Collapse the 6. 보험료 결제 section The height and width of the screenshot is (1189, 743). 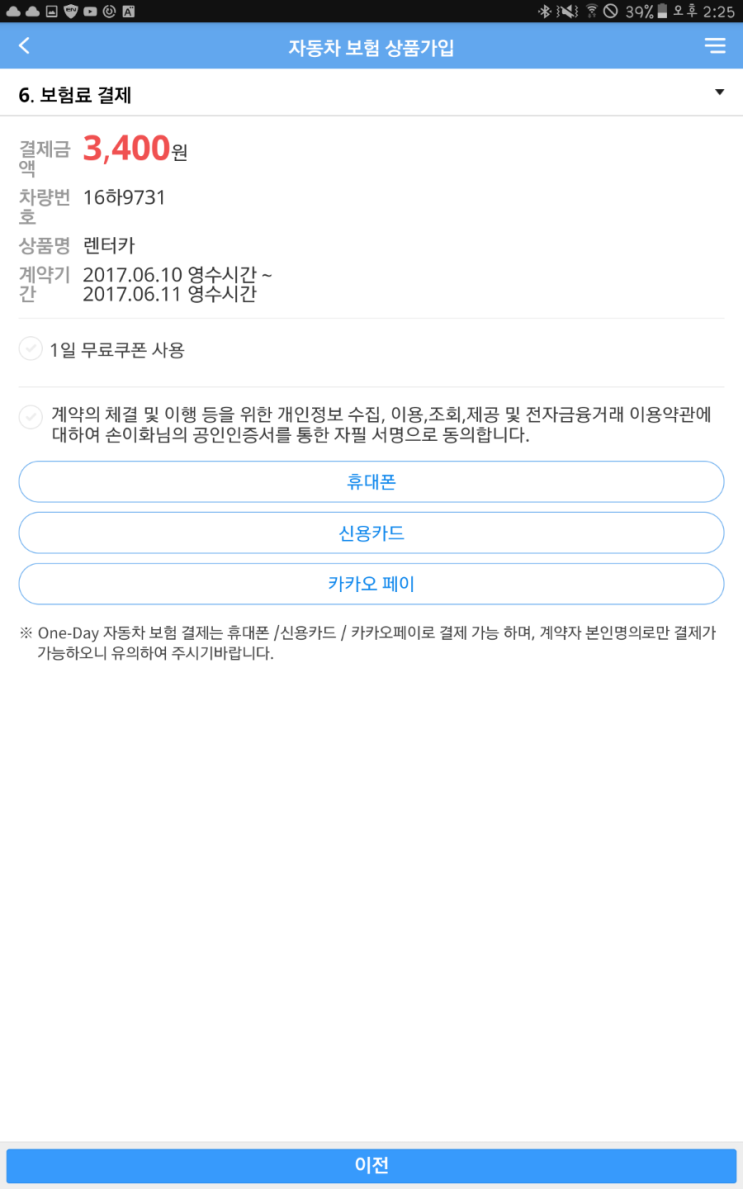(719, 93)
